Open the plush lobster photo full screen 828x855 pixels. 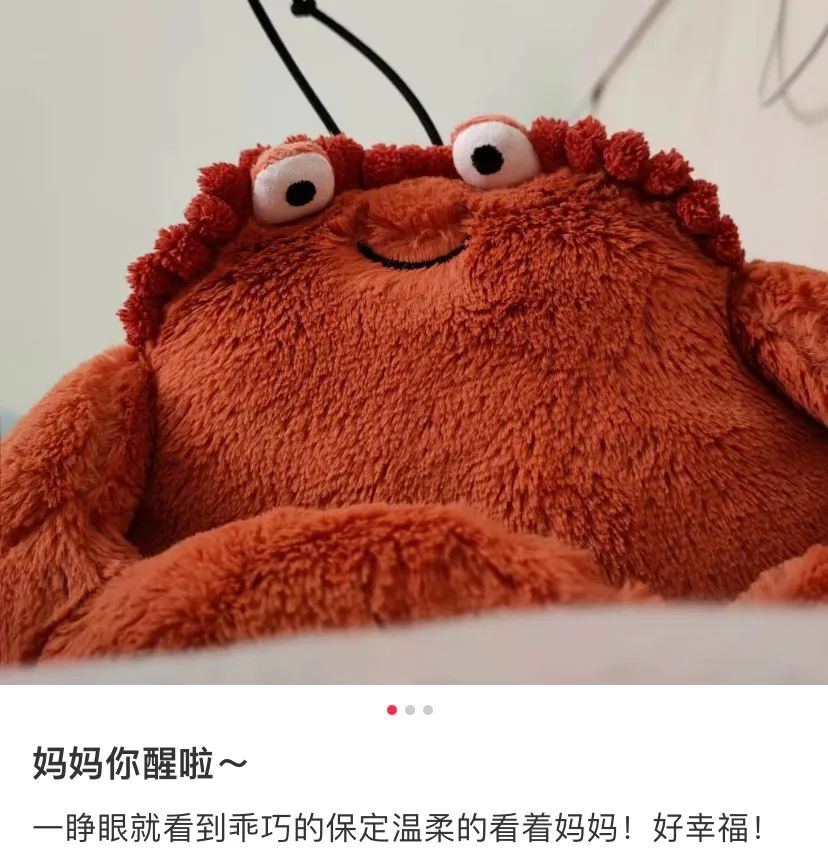[x=414, y=340]
